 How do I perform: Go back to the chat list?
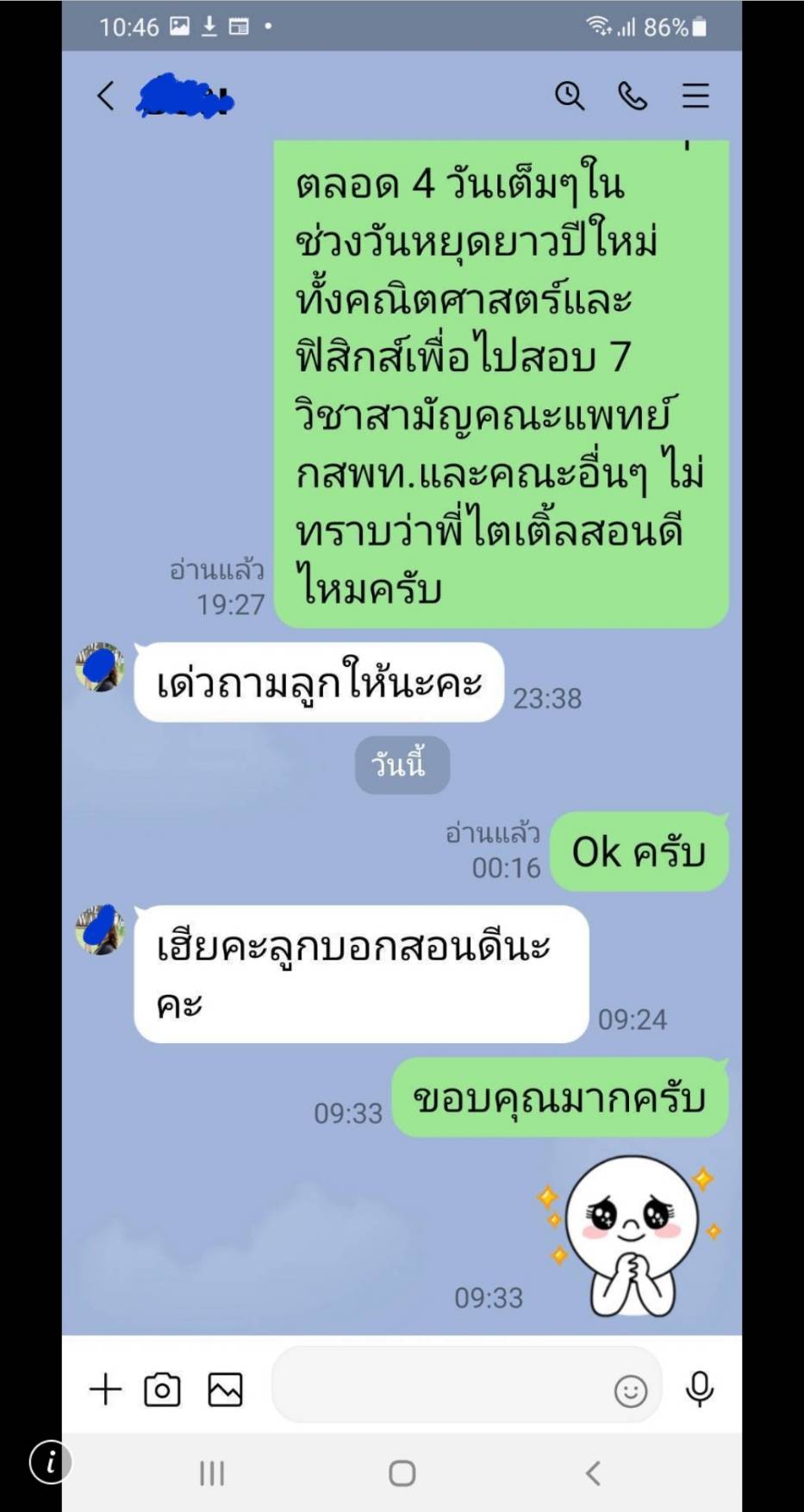[x=105, y=96]
